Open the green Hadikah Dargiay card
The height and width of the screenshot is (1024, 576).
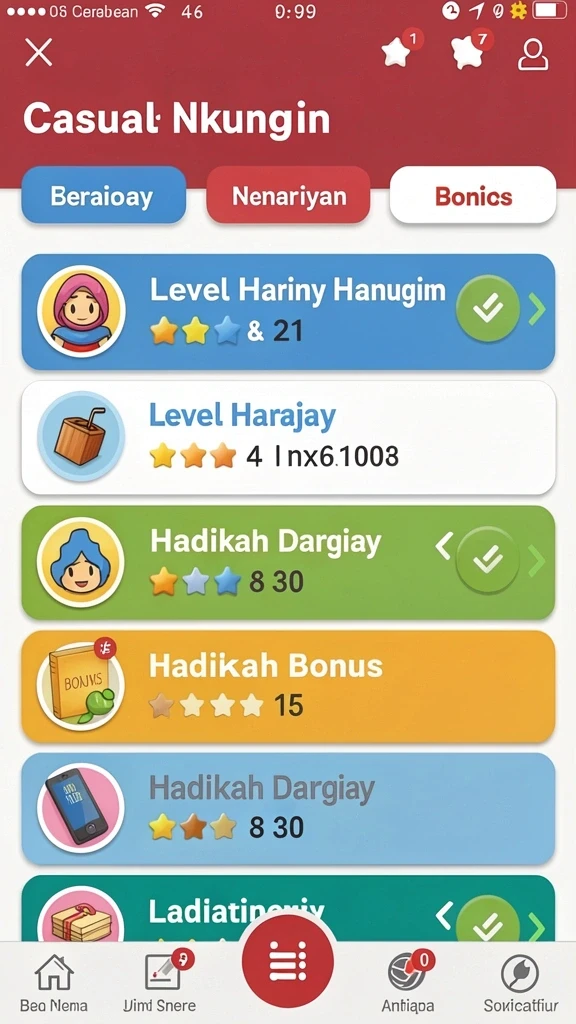pos(288,562)
